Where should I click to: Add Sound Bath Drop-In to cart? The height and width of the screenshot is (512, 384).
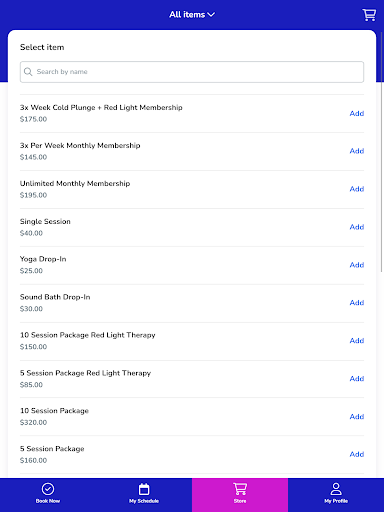(x=357, y=303)
